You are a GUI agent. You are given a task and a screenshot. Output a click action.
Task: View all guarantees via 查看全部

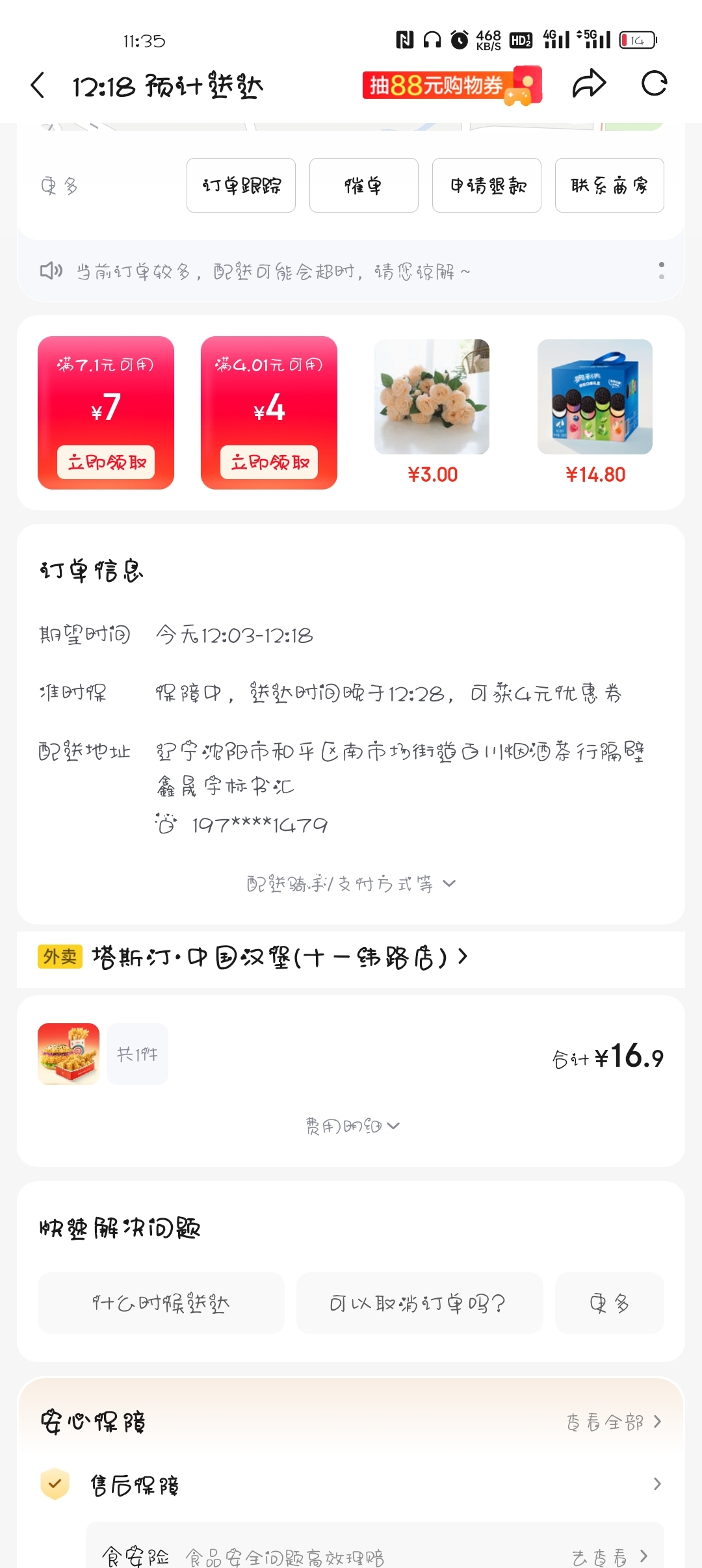[x=614, y=1422]
